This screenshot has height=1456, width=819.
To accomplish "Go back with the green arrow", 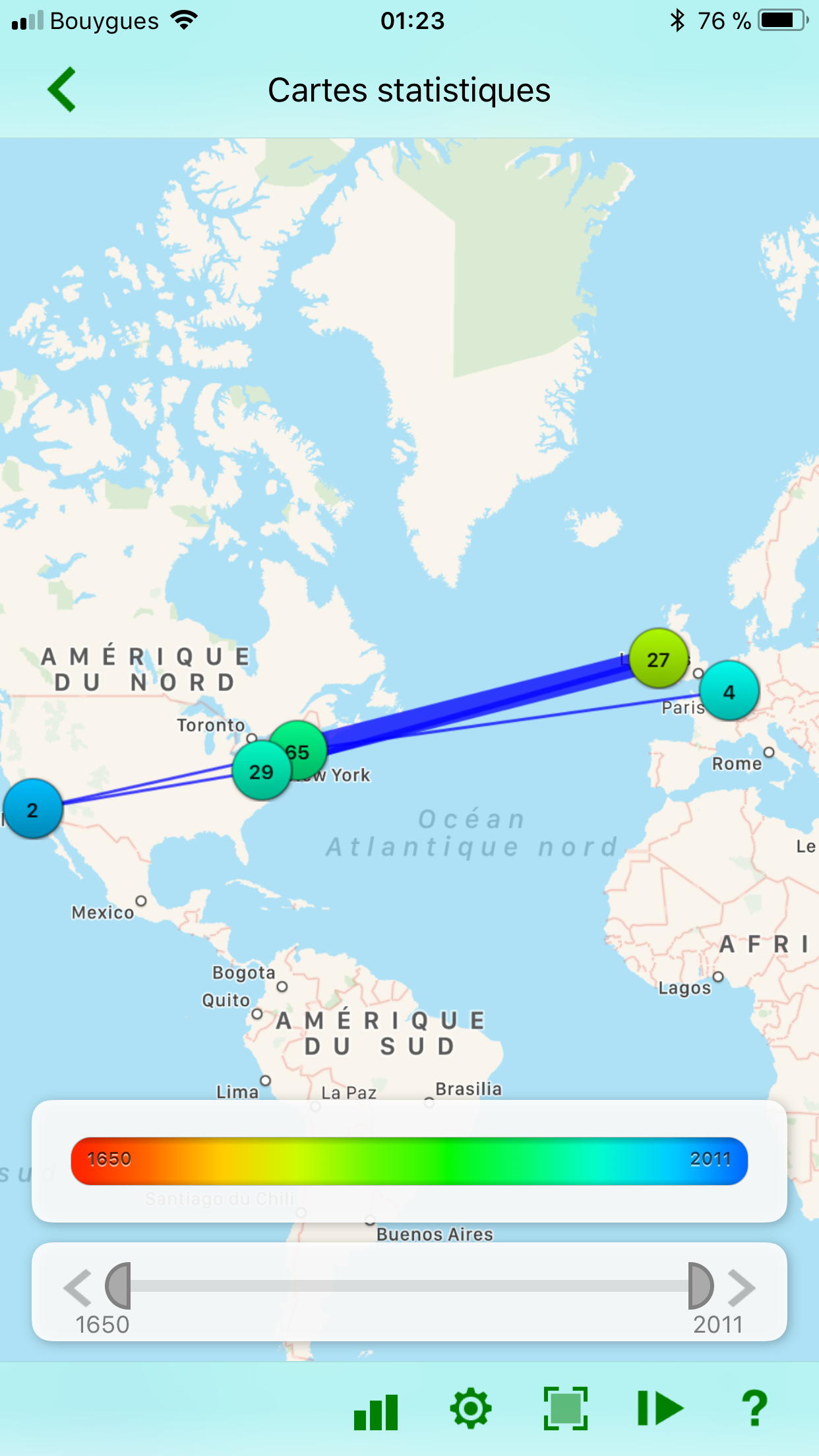I will (62, 90).
